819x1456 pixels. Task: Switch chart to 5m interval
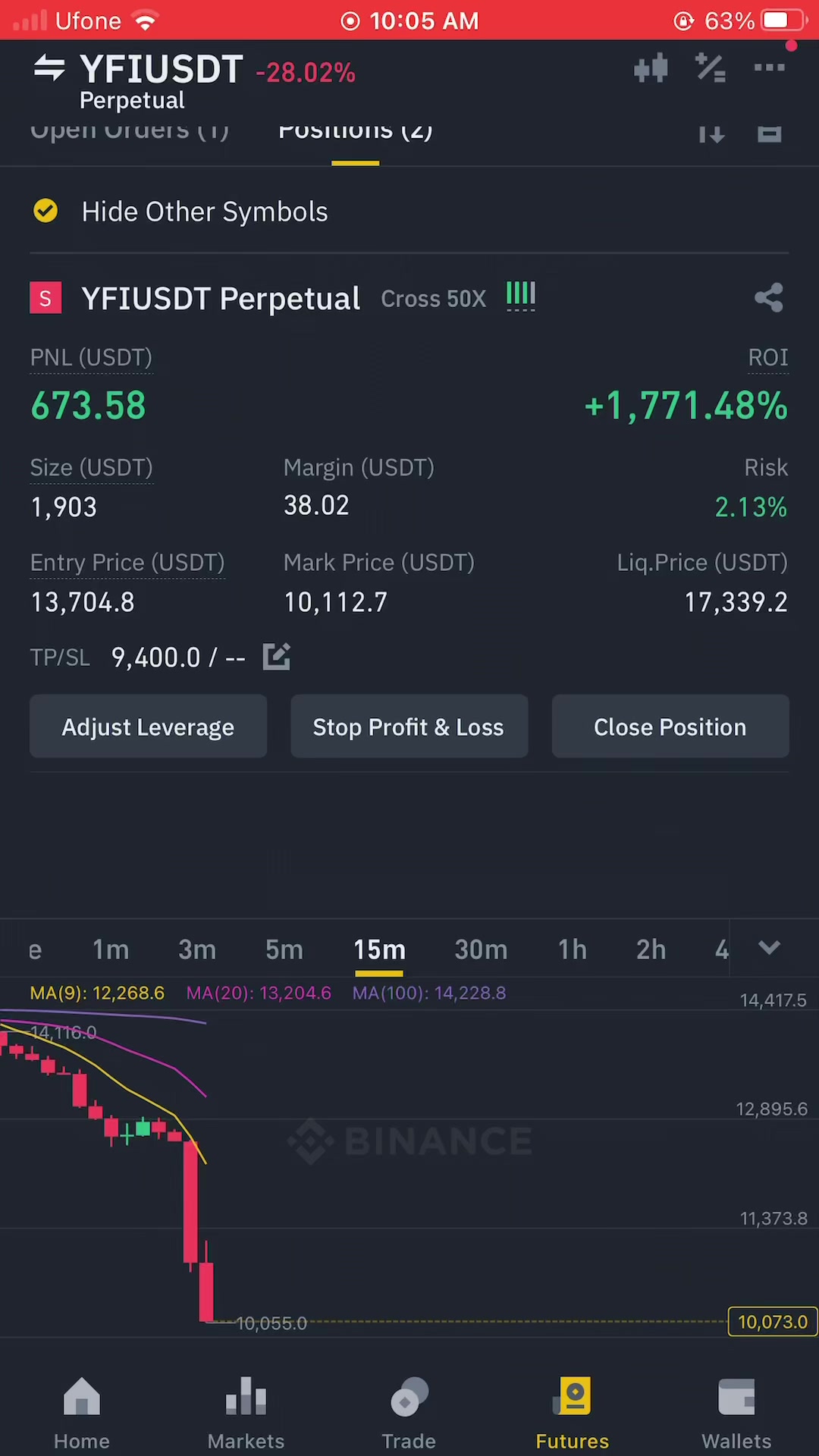click(x=284, y=949)
